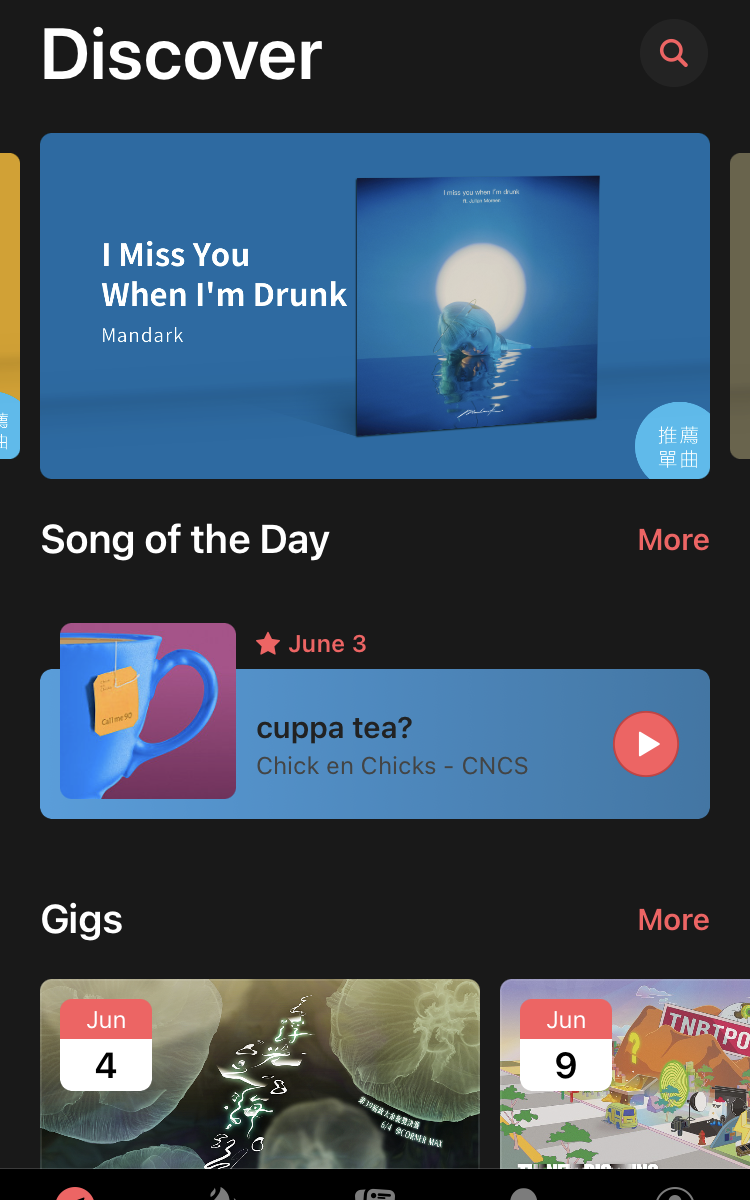
Task: Open the cuppa tea? song card
Action: [400, 745]
